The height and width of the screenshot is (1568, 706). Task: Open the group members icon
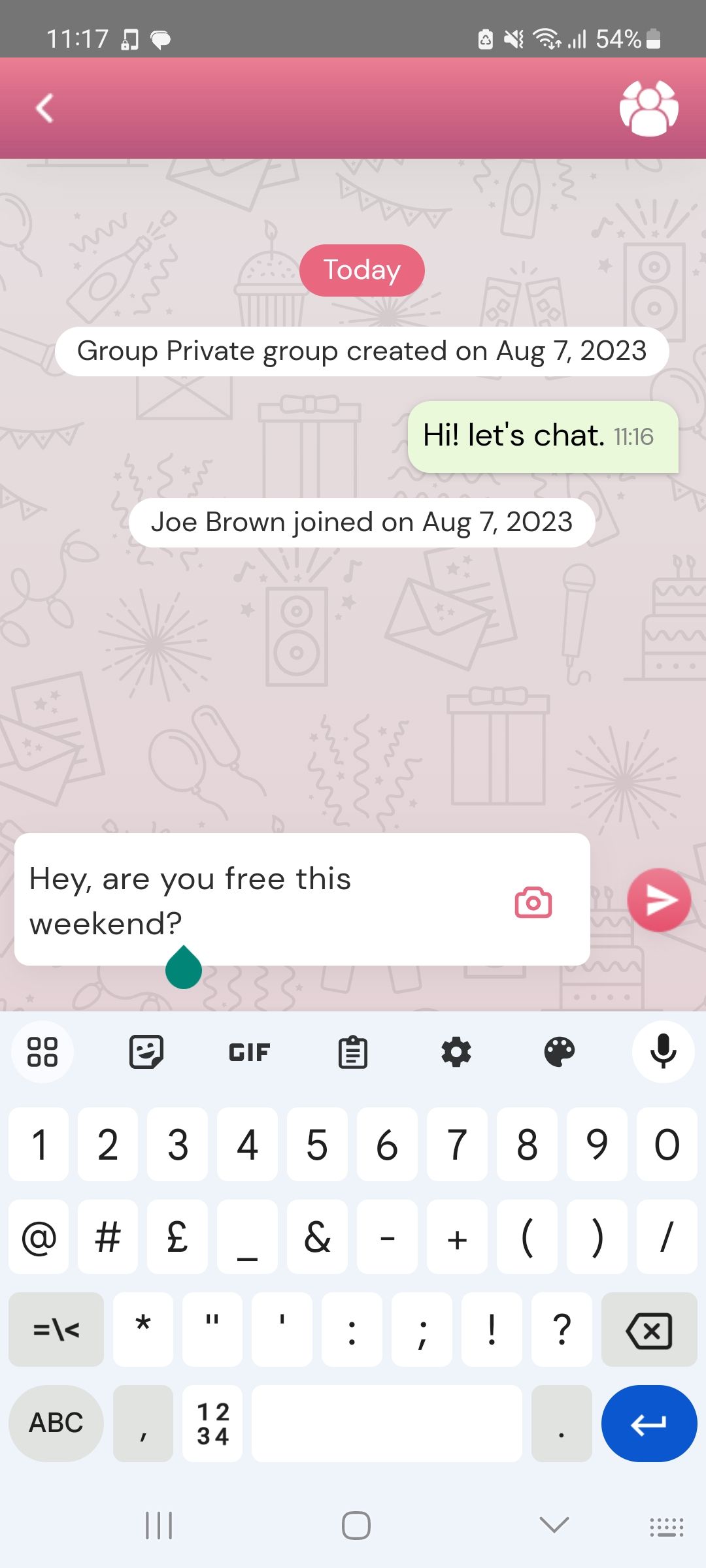pyautogui.click(x=648, y=108)
